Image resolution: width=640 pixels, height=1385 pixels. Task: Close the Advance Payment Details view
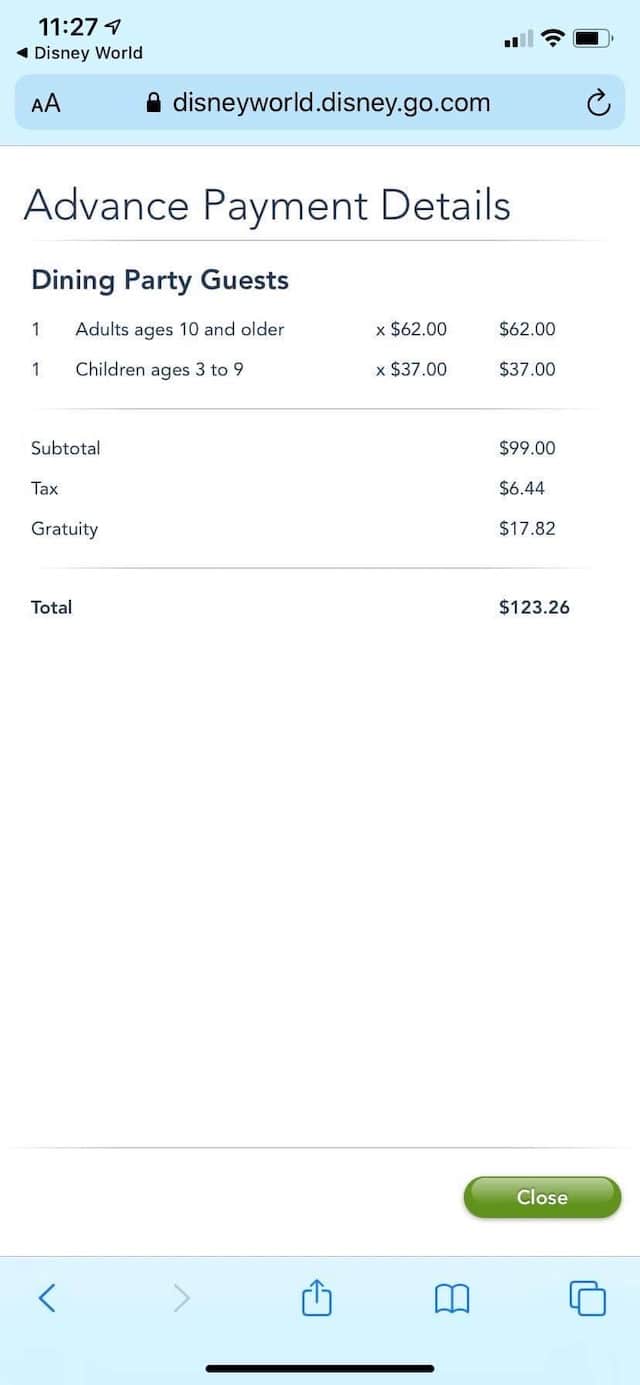click(542, 1197)
